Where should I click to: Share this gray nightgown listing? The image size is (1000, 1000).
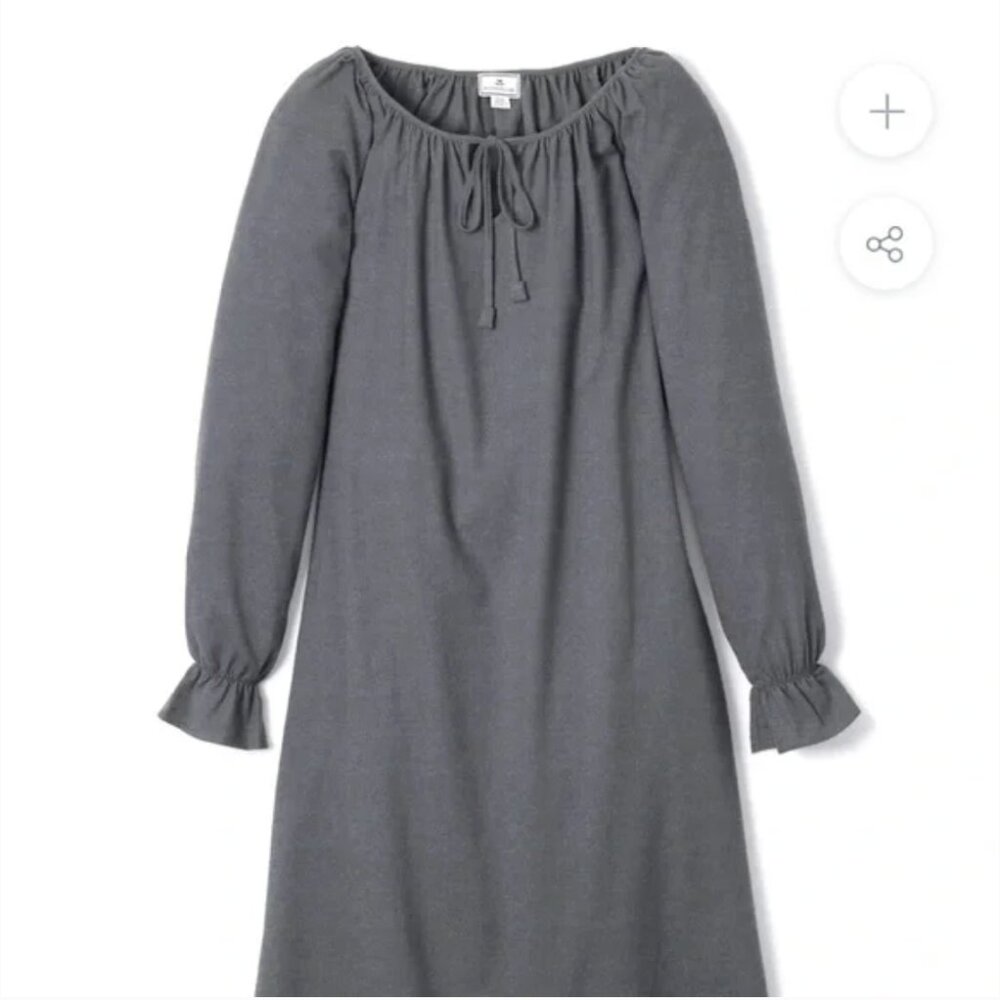[x=885, y=244]
